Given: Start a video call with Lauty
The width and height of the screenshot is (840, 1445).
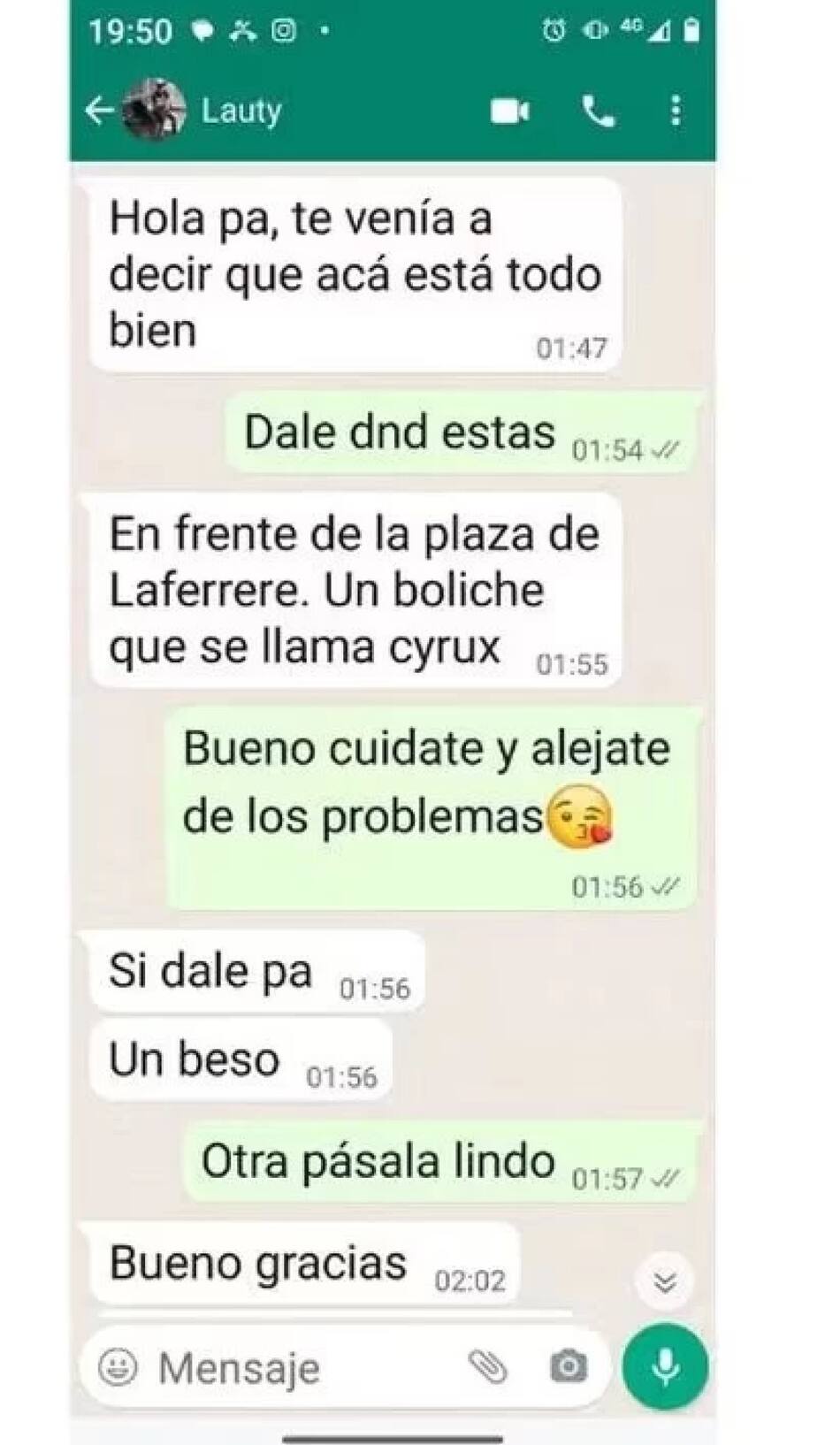Looking at the screenshot, I should coord(510,111).
